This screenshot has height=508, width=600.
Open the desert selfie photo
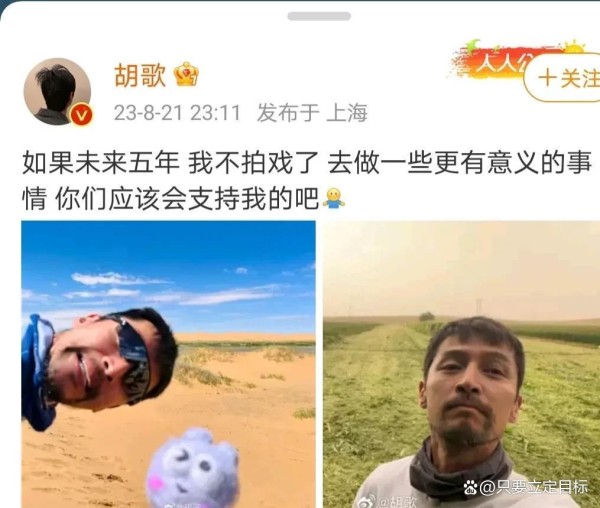pyautogui.click(x=168, y=363)
